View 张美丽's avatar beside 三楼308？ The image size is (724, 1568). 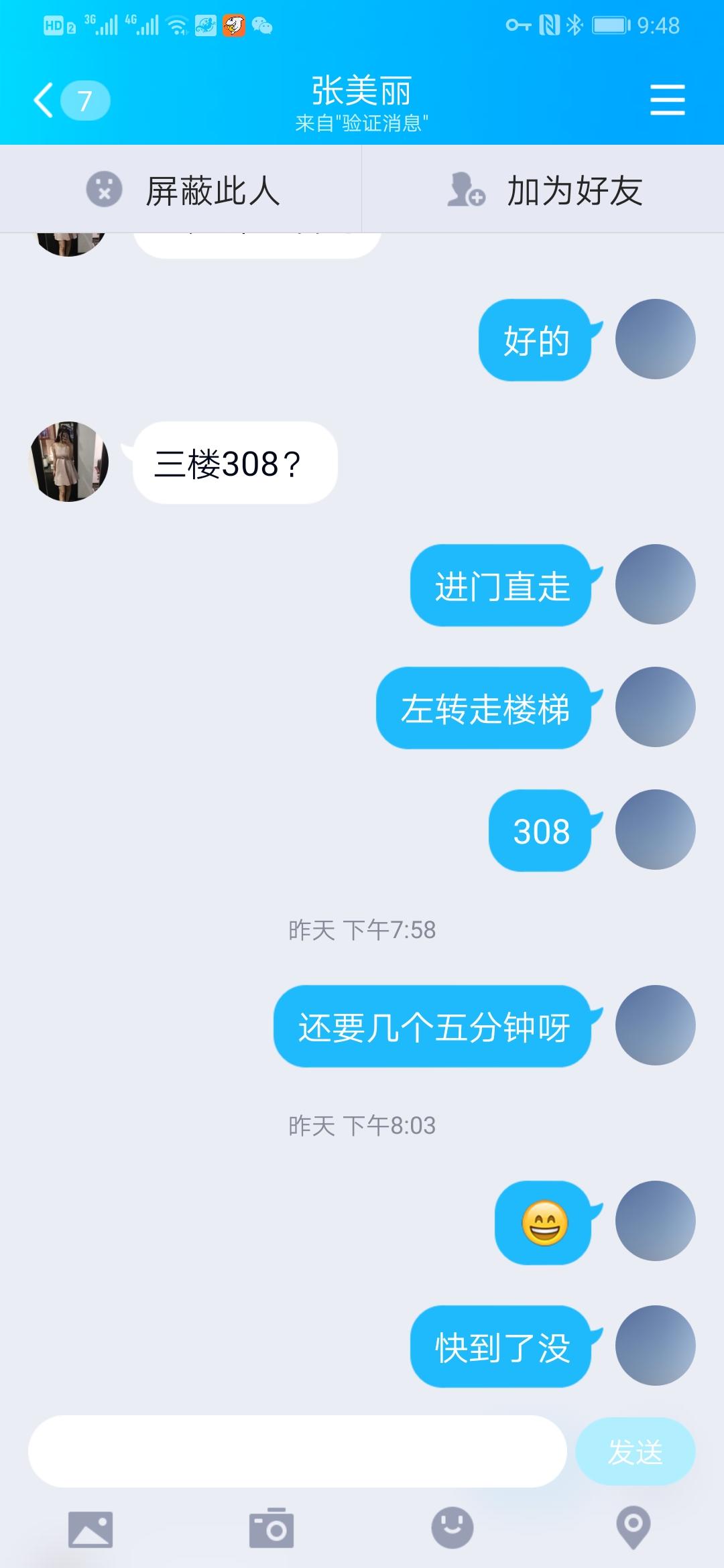coord(70,462)
